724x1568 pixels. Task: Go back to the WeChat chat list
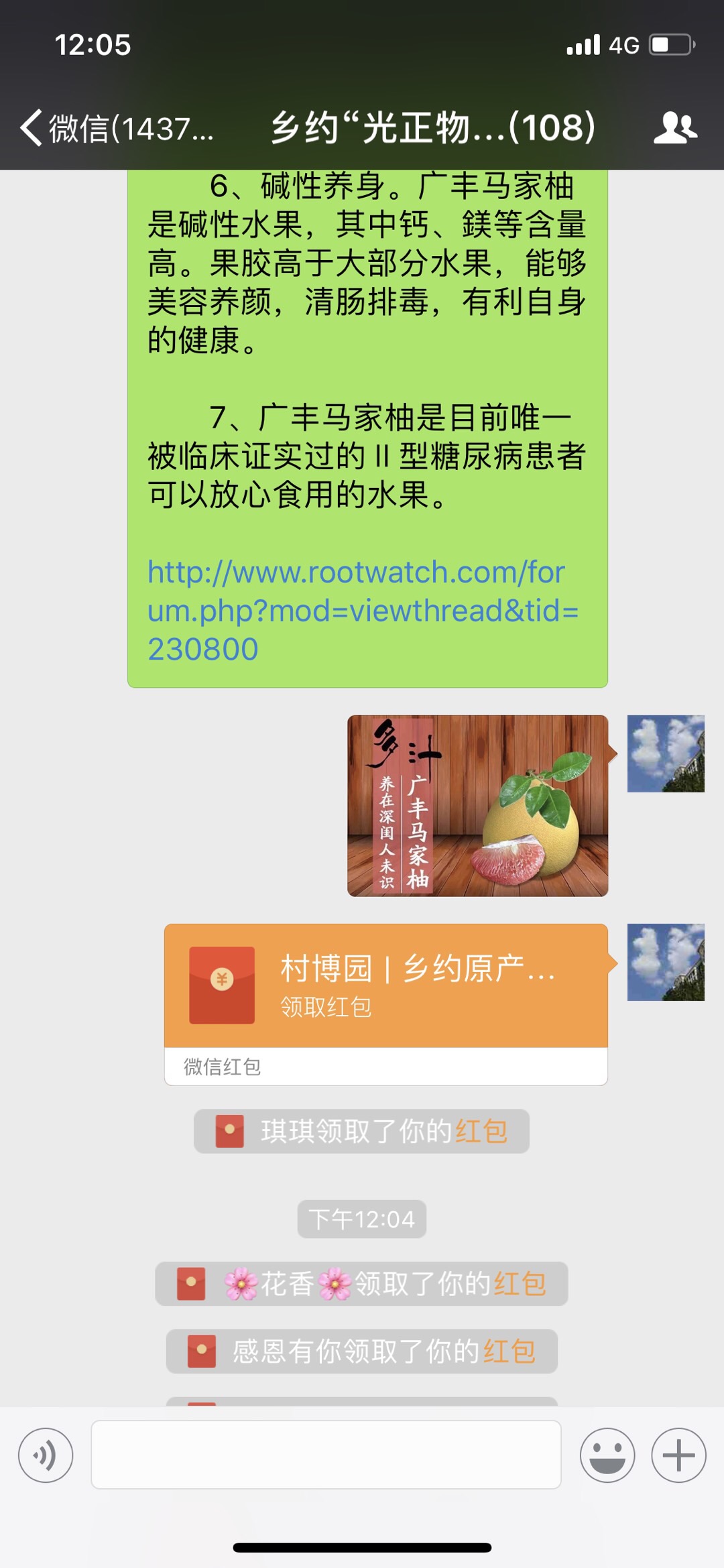click(114, 127)
